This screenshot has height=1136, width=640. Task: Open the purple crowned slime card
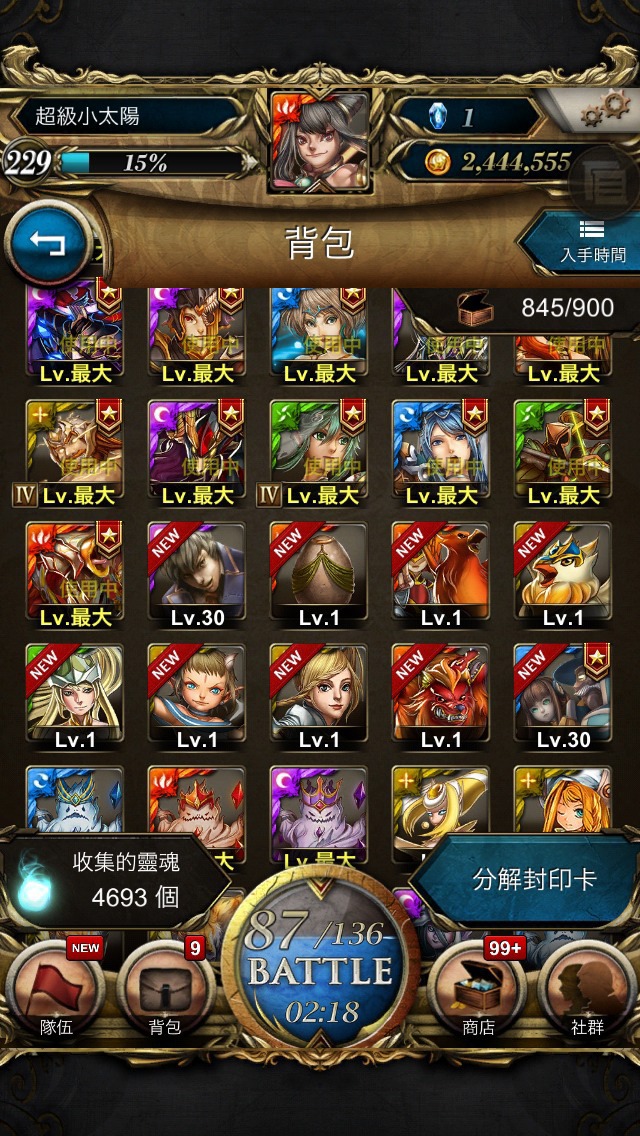(319, 810)
